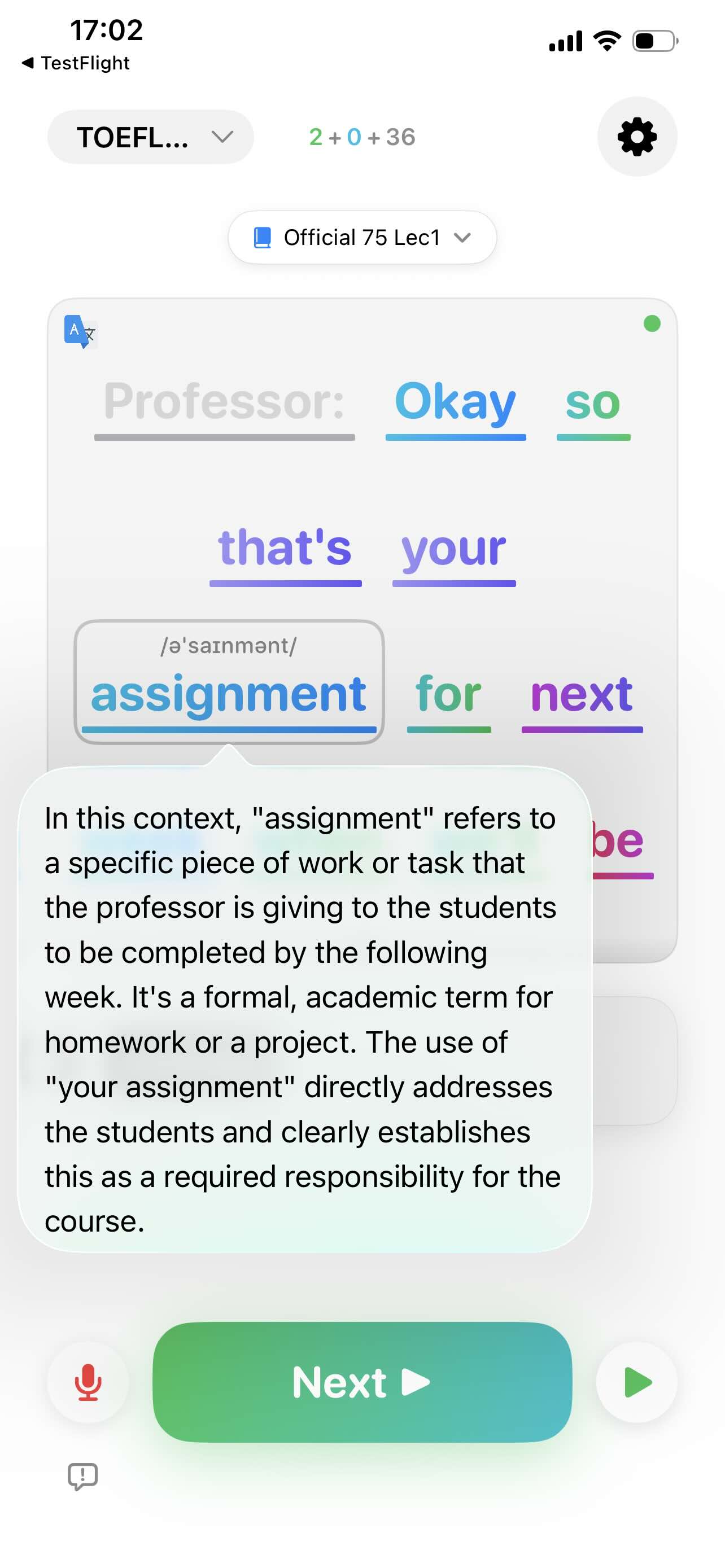The height and width of the screenshot is (1568, 725).
Task: Go to the next sentence
Action: click(361, 1382)
